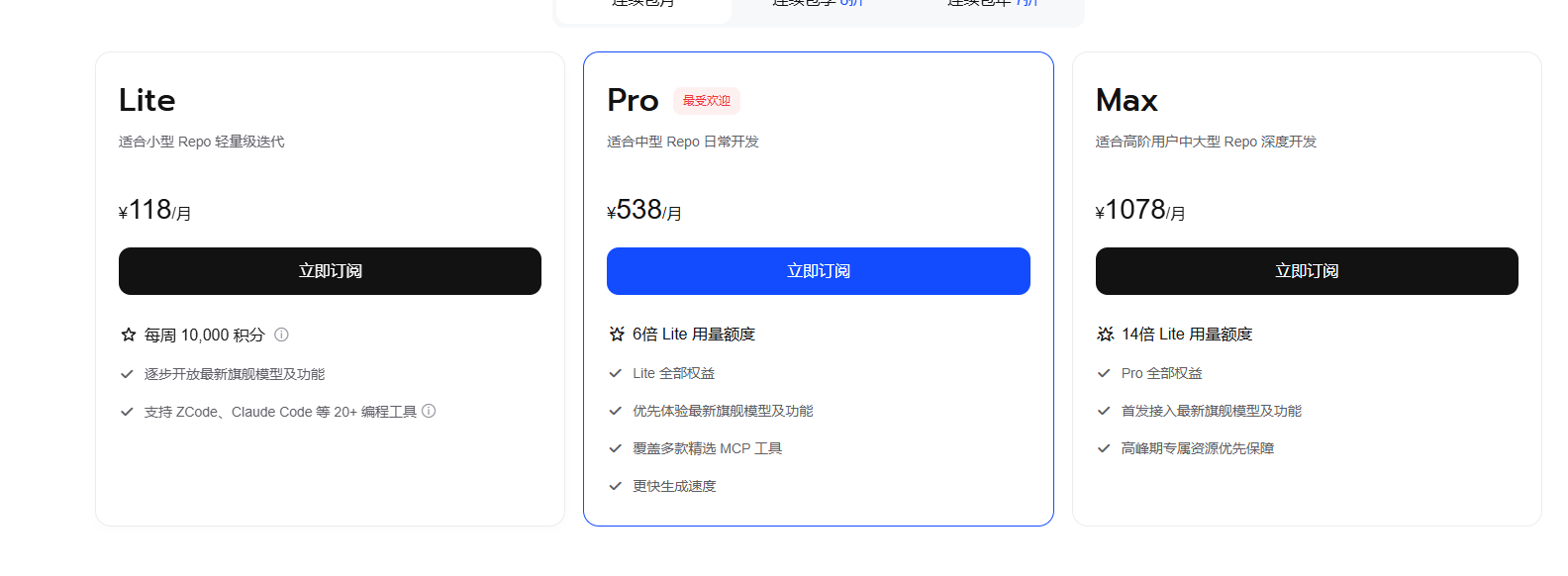Viewport: 1568px width, 576px height.
Task: Switch to the yearly billing tab
Action: [993, 6]
